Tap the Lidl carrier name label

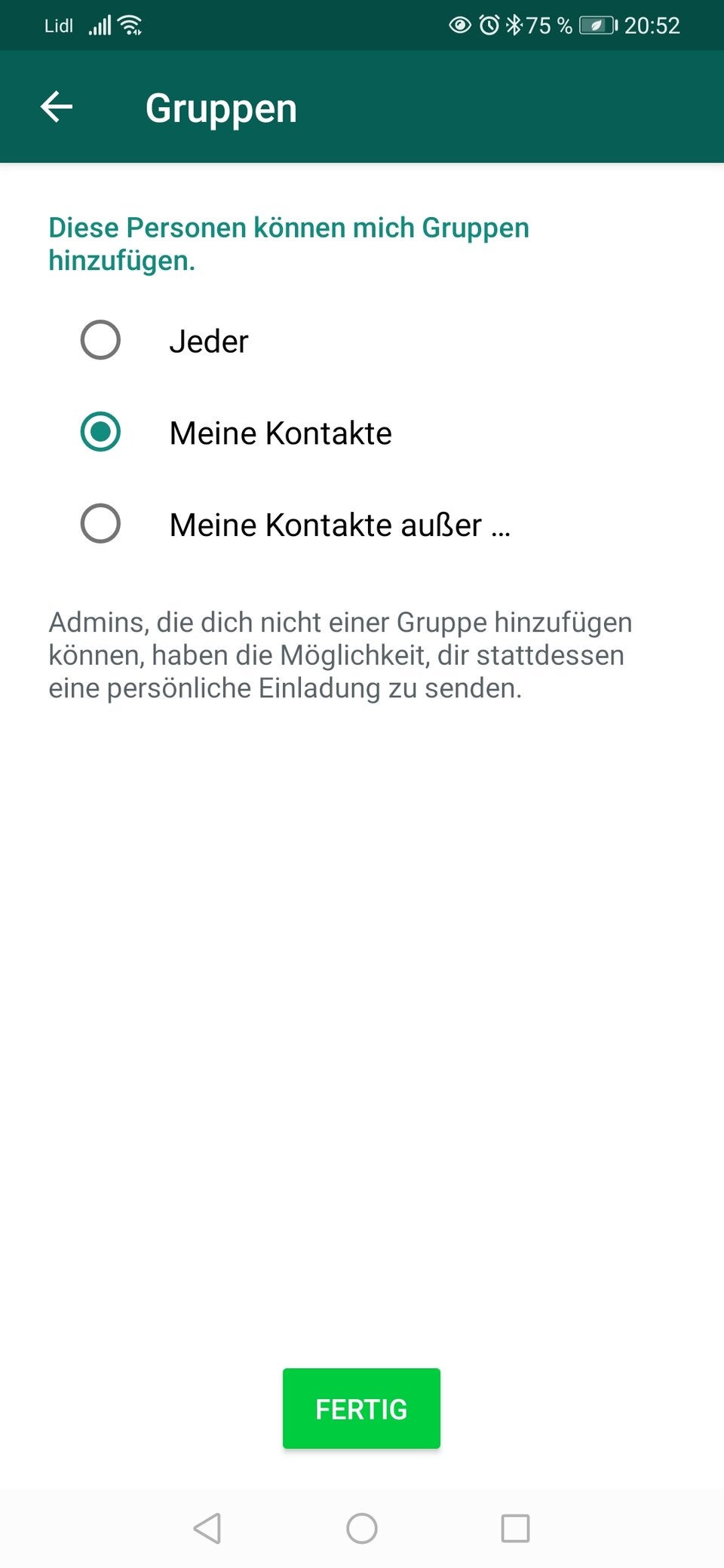pyautogui.click(x=57, y=25)
